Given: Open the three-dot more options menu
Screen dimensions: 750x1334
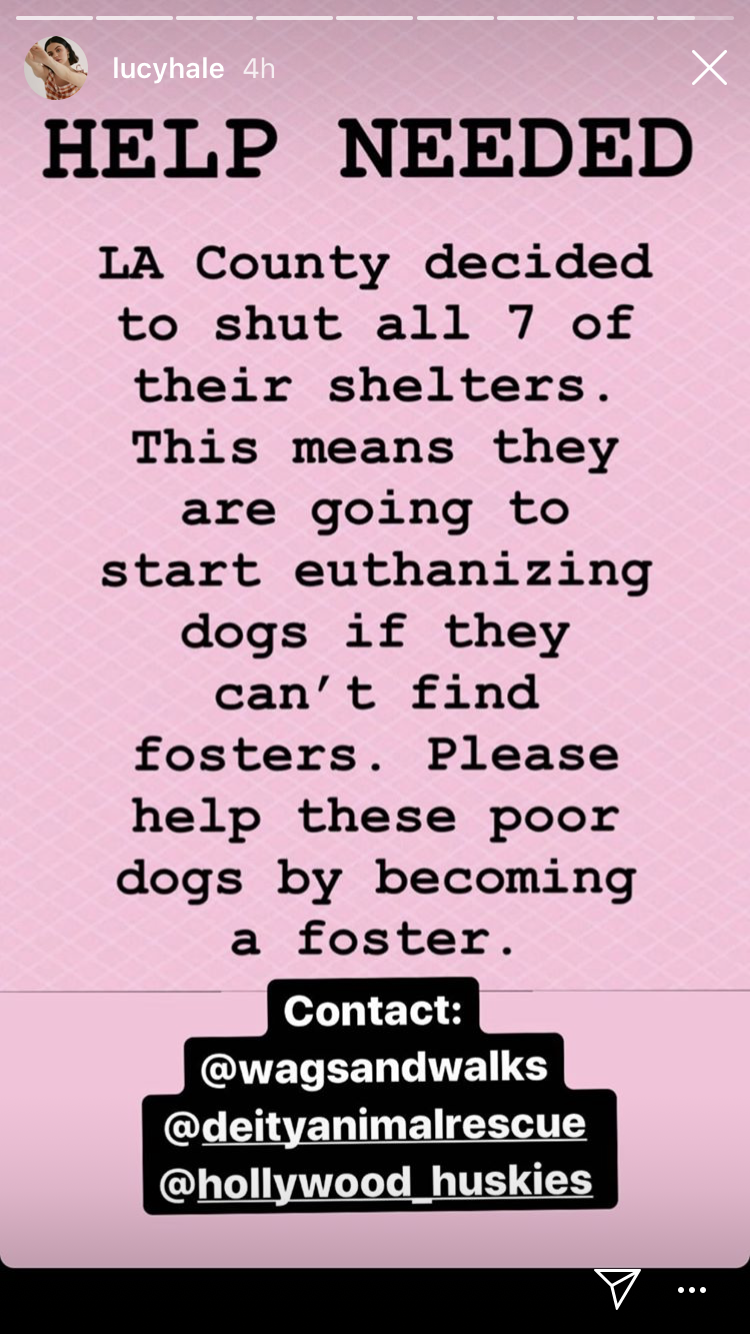Looking at the screenshot, I should (692, 1290).
